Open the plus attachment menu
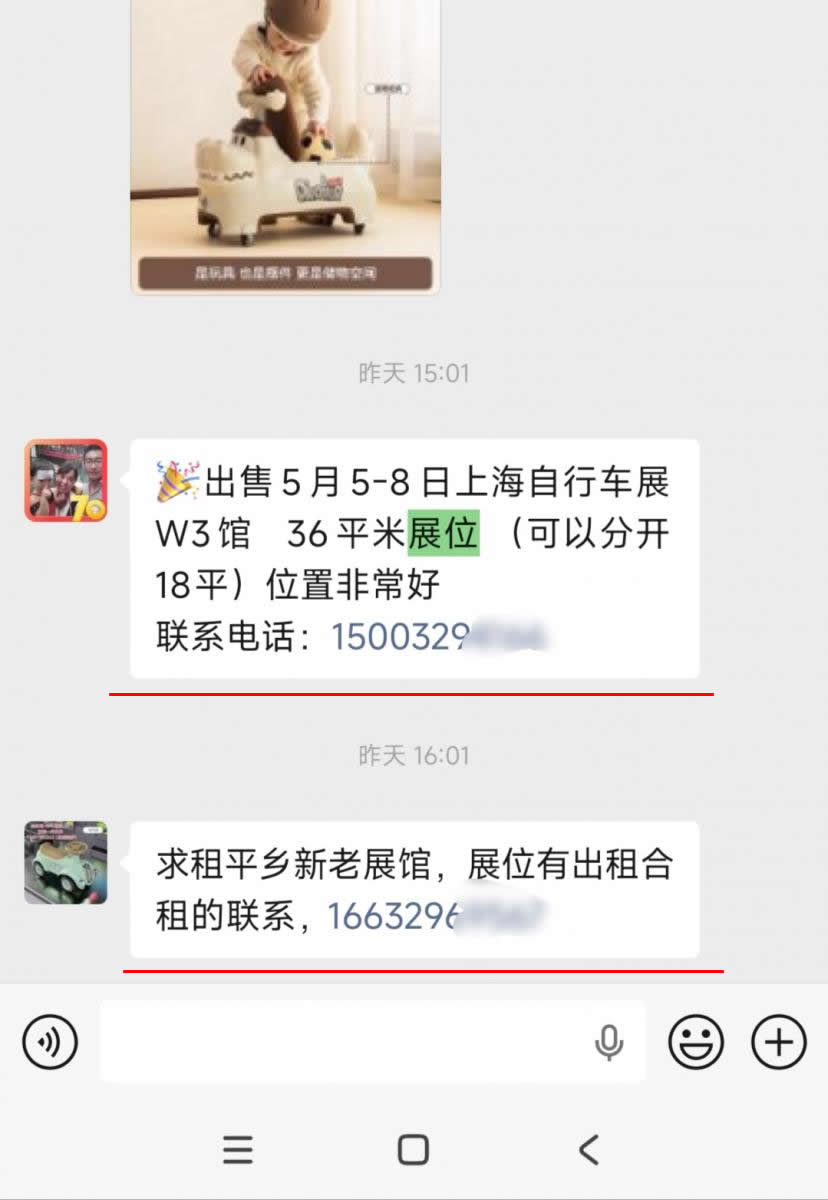828x1200 pixels. [778, 1042]
